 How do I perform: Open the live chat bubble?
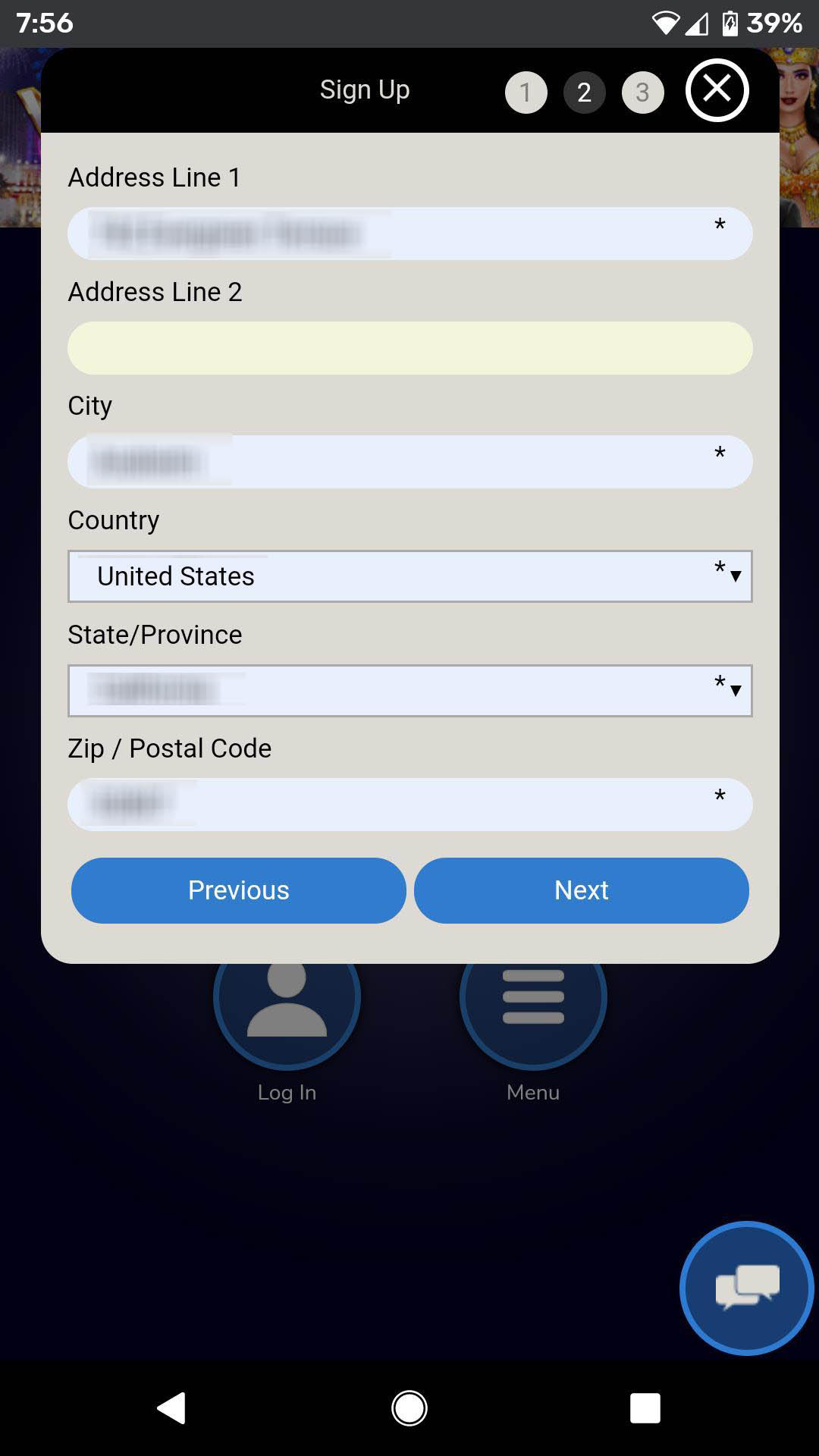747,1288
